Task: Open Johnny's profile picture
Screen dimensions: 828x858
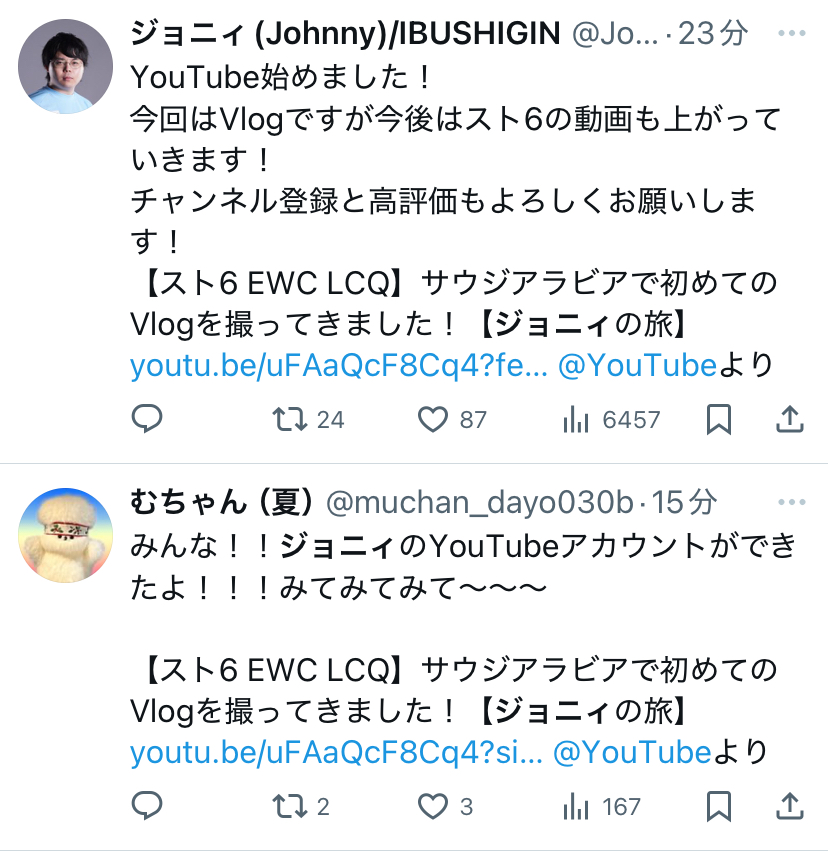Action: pyautogui.click(x=66, y=66)
